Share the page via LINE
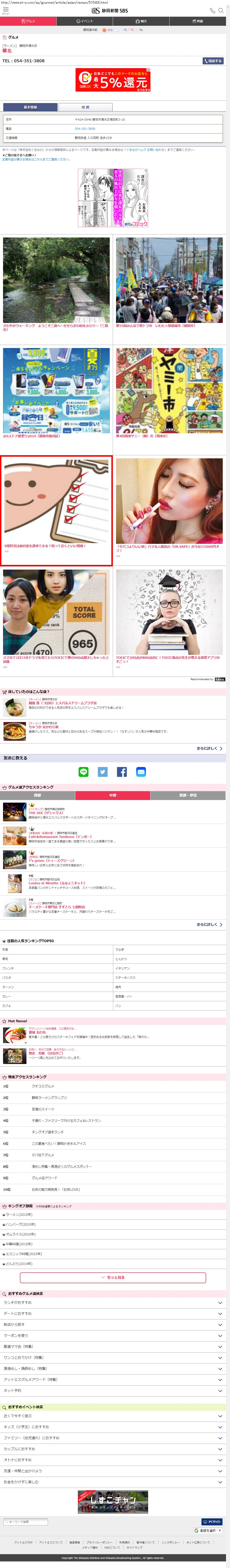 83,772
